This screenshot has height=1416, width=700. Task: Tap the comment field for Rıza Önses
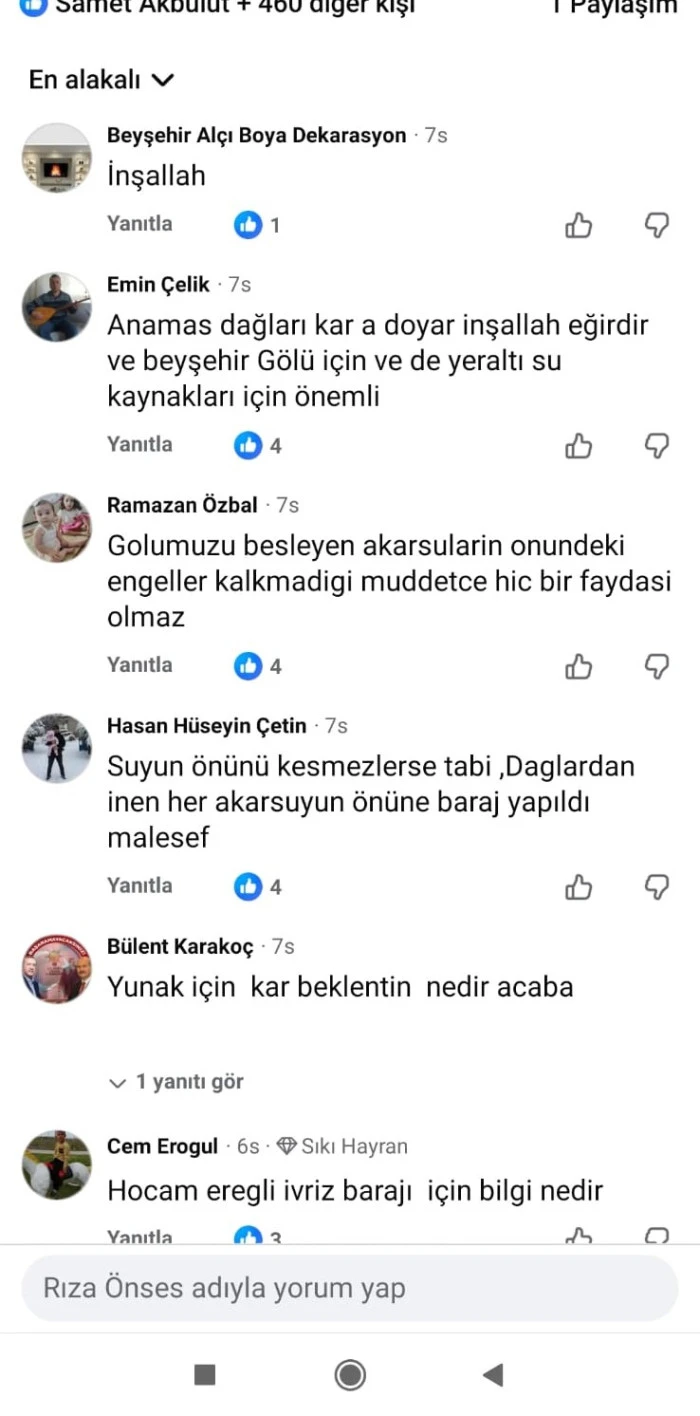350,1288
